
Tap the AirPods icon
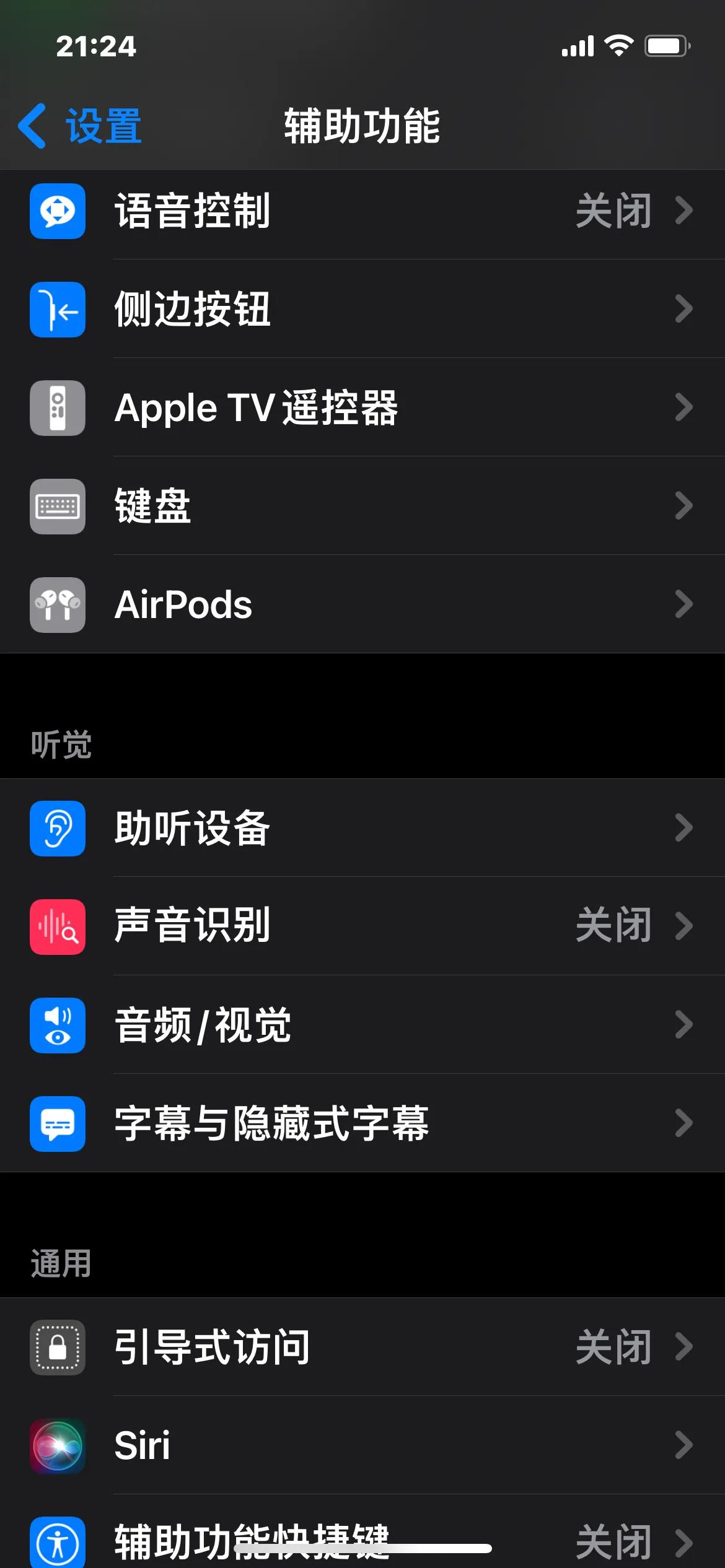pos(57,605)
